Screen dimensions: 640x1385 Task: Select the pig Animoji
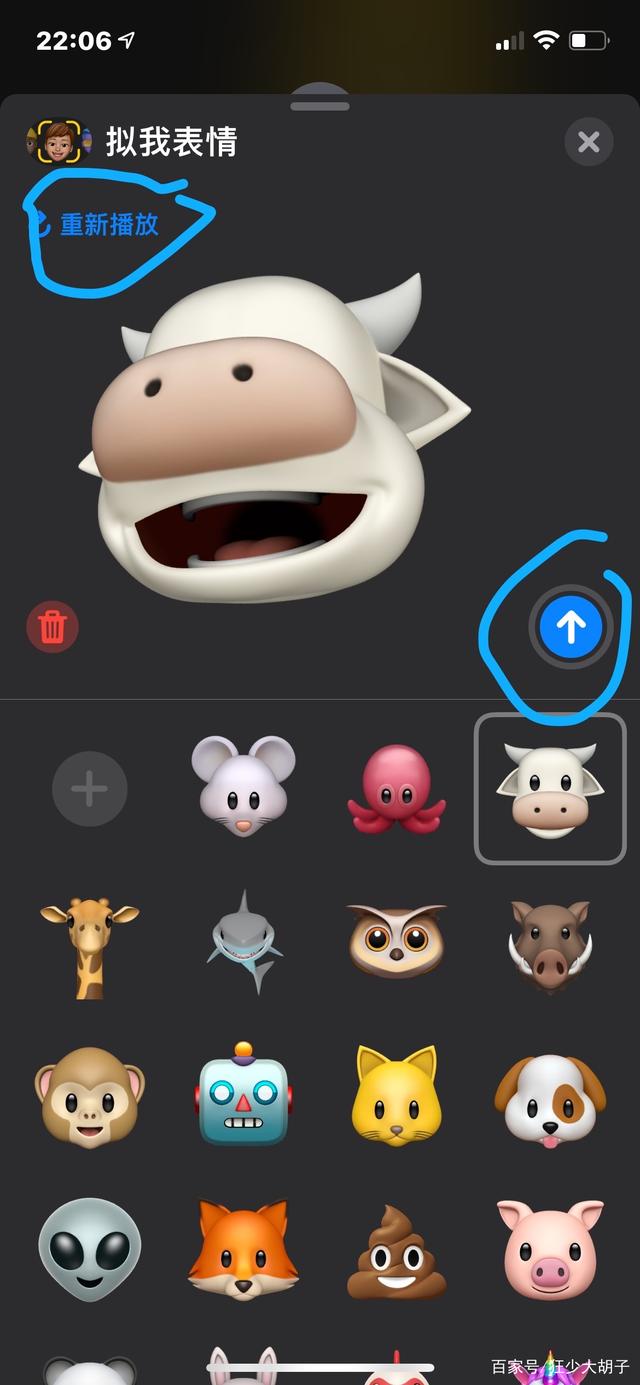(550, 1248)
